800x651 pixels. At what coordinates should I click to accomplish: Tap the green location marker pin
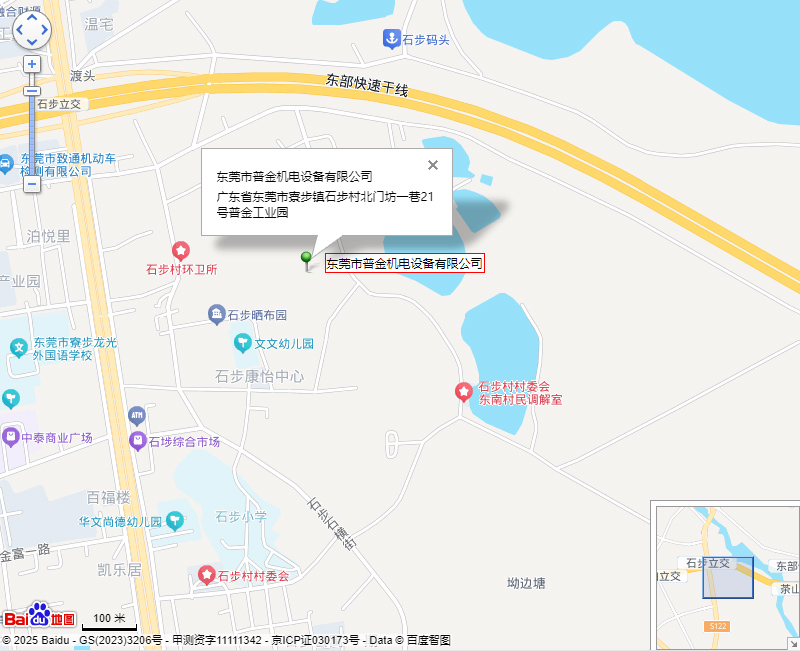(x=307, y=259)
